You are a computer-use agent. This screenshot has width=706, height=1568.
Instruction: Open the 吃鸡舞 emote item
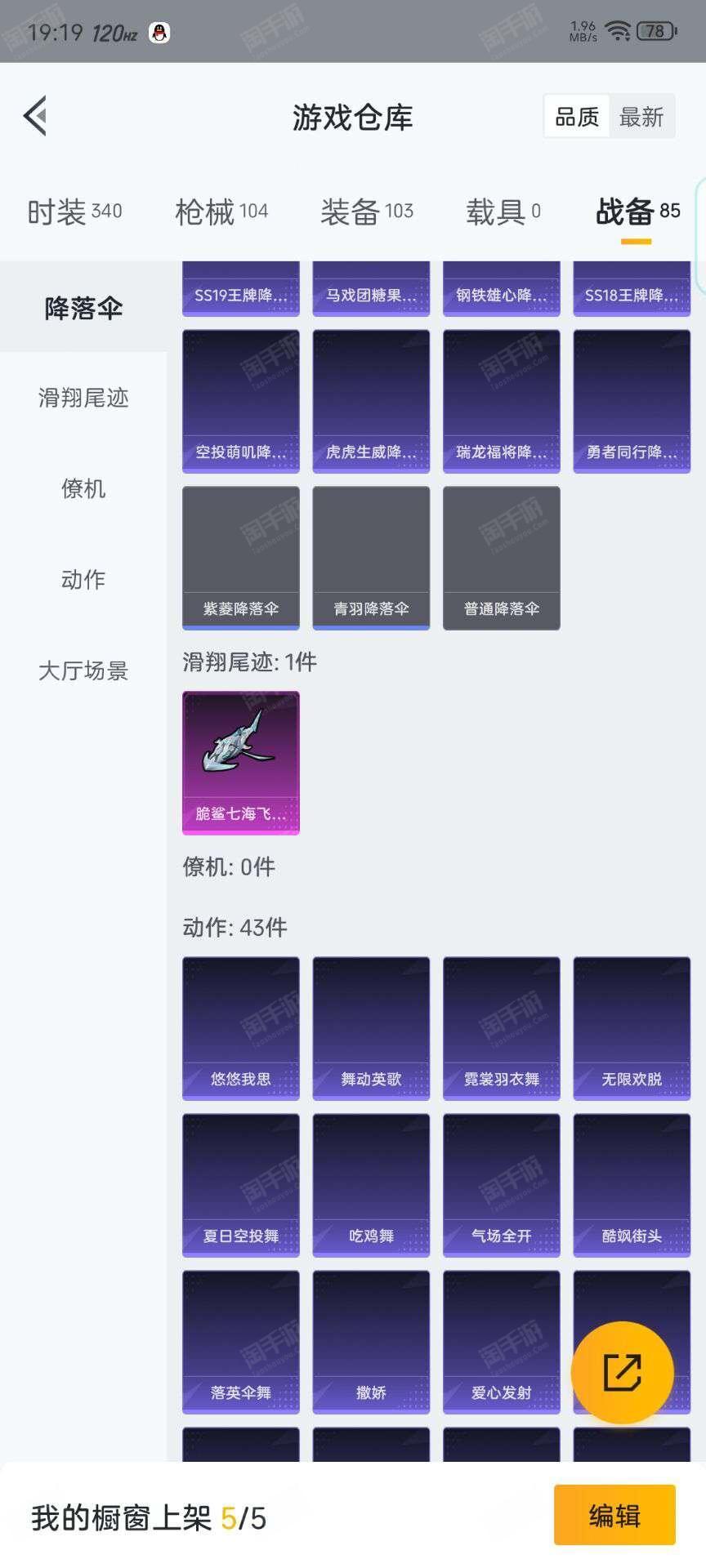pyautogui.click(x=371, y=1185)
